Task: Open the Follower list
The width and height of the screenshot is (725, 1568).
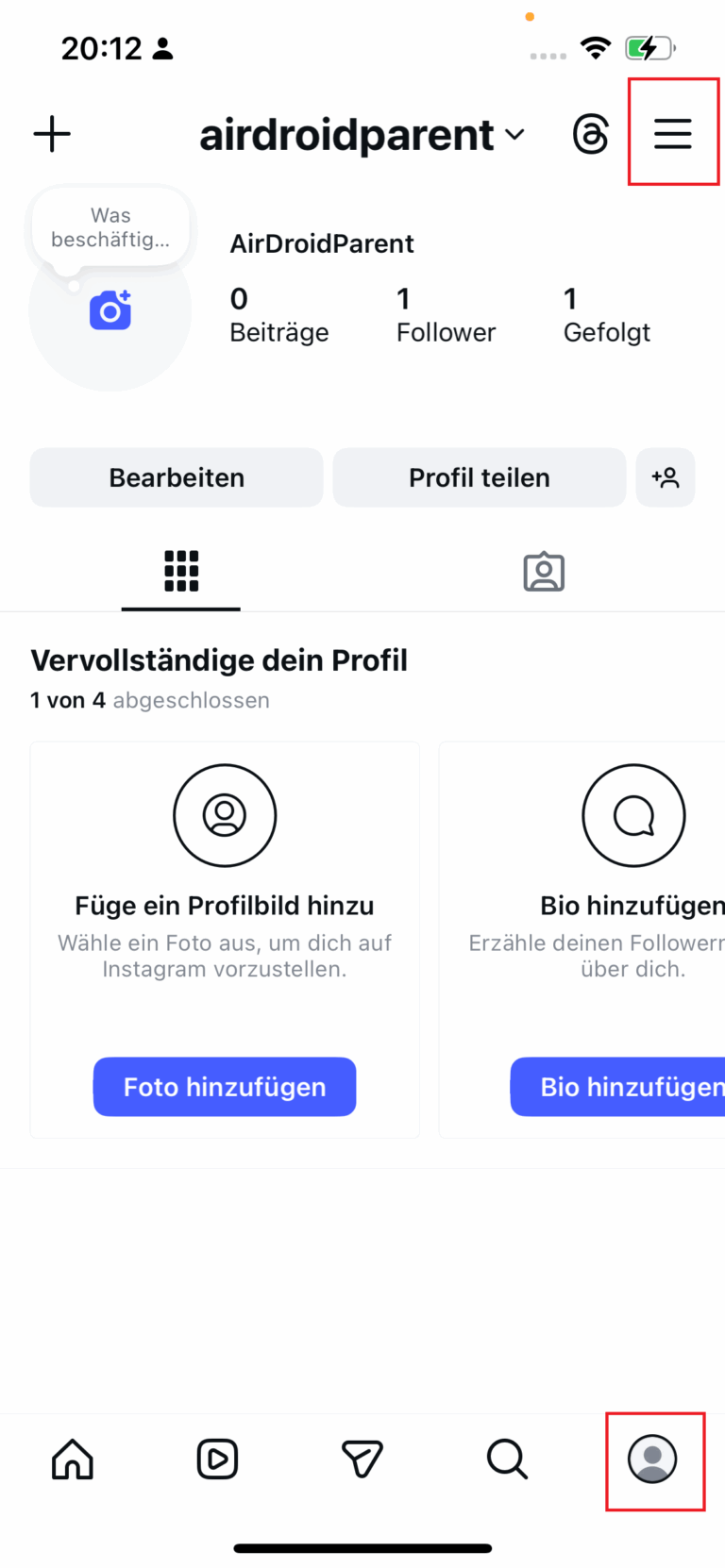Action: [x=445, y=316]
